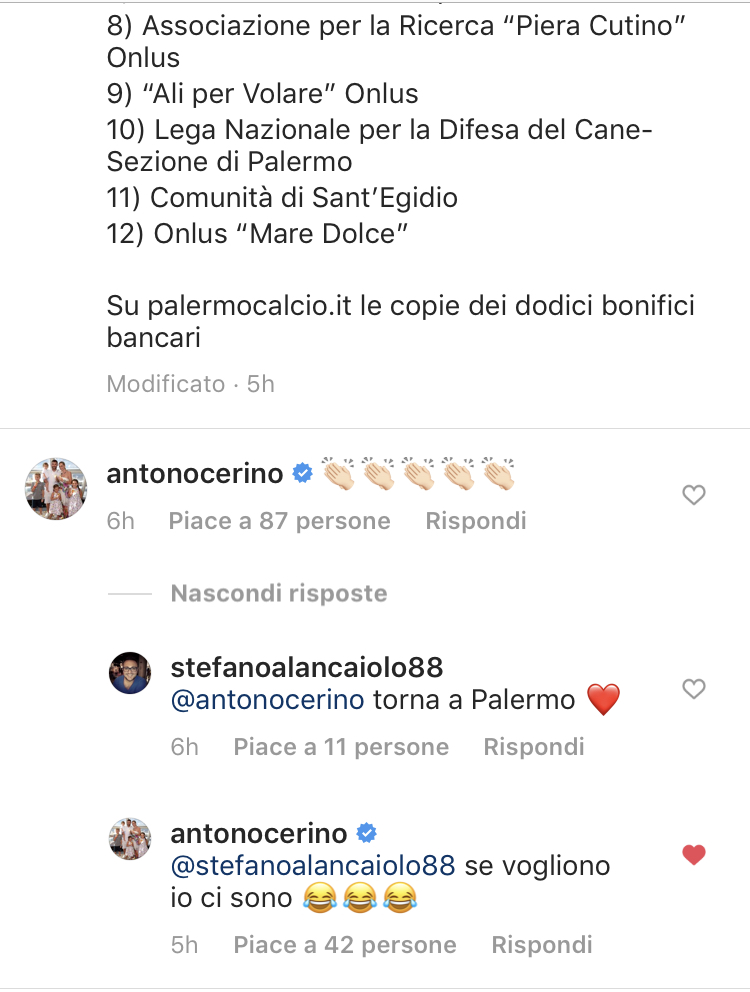Tap Rispondi under antonocerino's clapping comment
The image size is (750, 992).
[475, 521]
